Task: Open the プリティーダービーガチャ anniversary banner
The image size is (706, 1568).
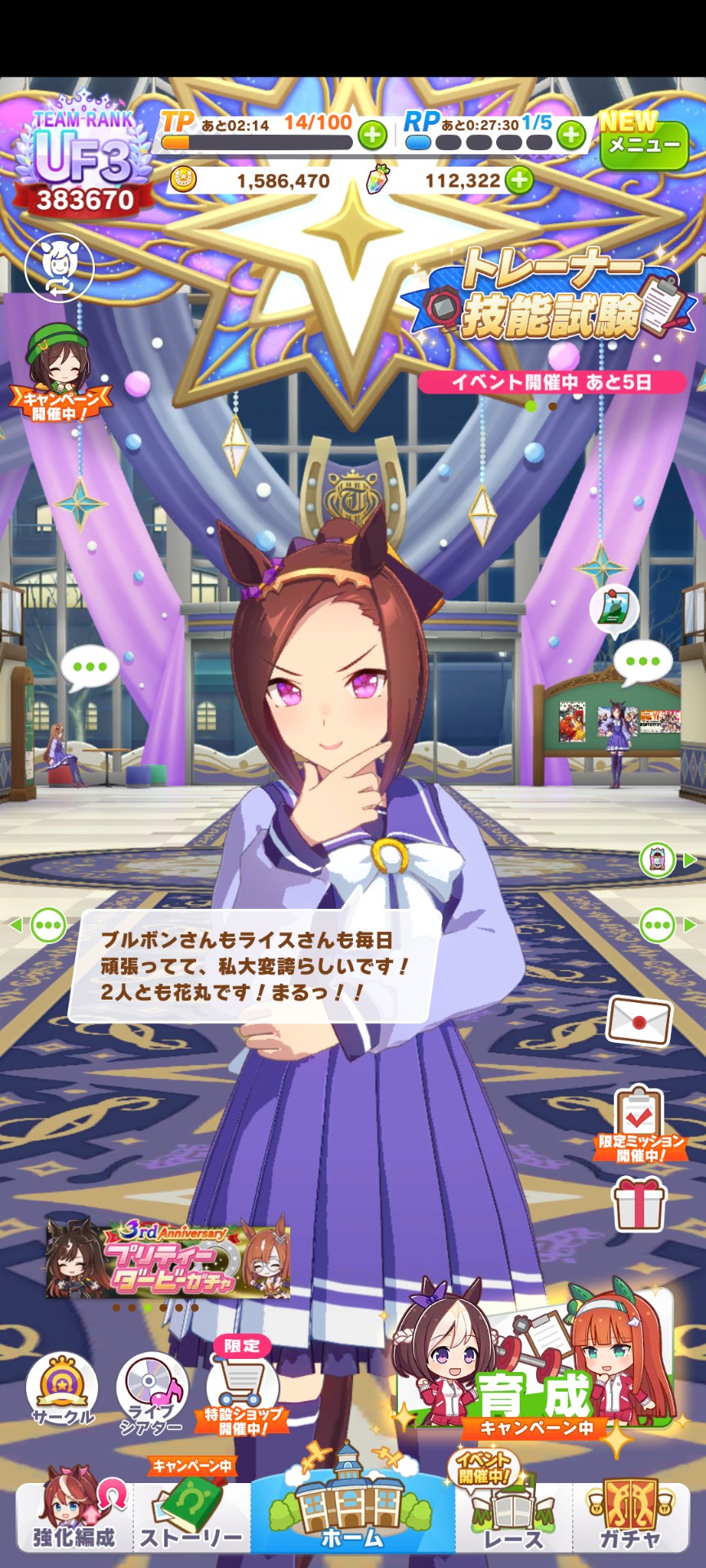Action: pyautogui.click(x=168, y=1258)
